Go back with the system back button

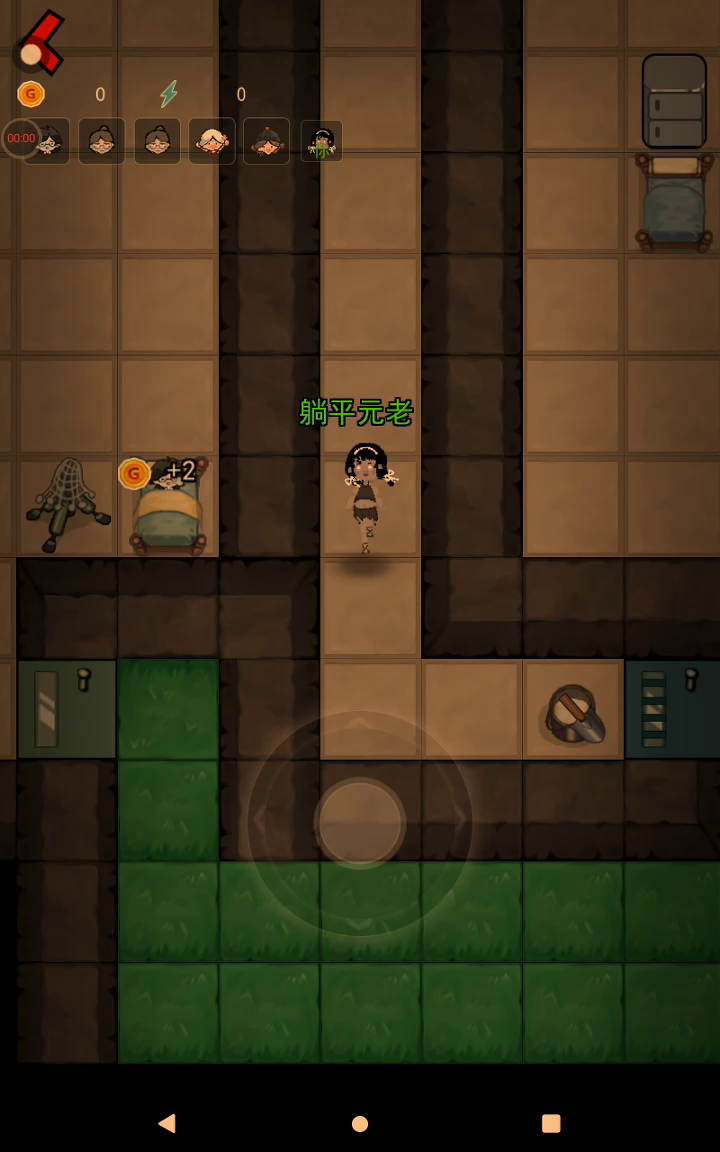pos(167,1123)
